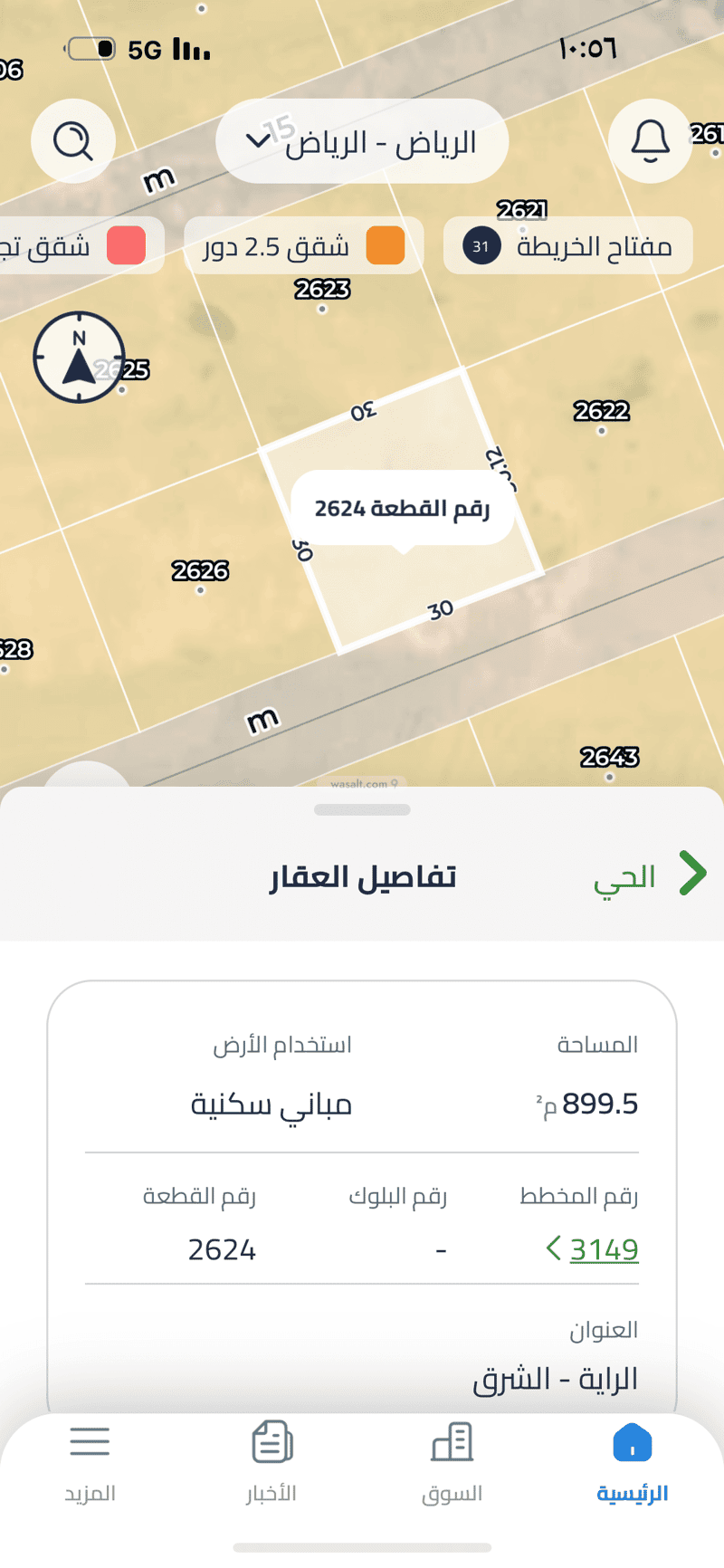The width and height of the screenshot is (724, 1568).
Task: Tap the compass to reset north
Action: 79,358
